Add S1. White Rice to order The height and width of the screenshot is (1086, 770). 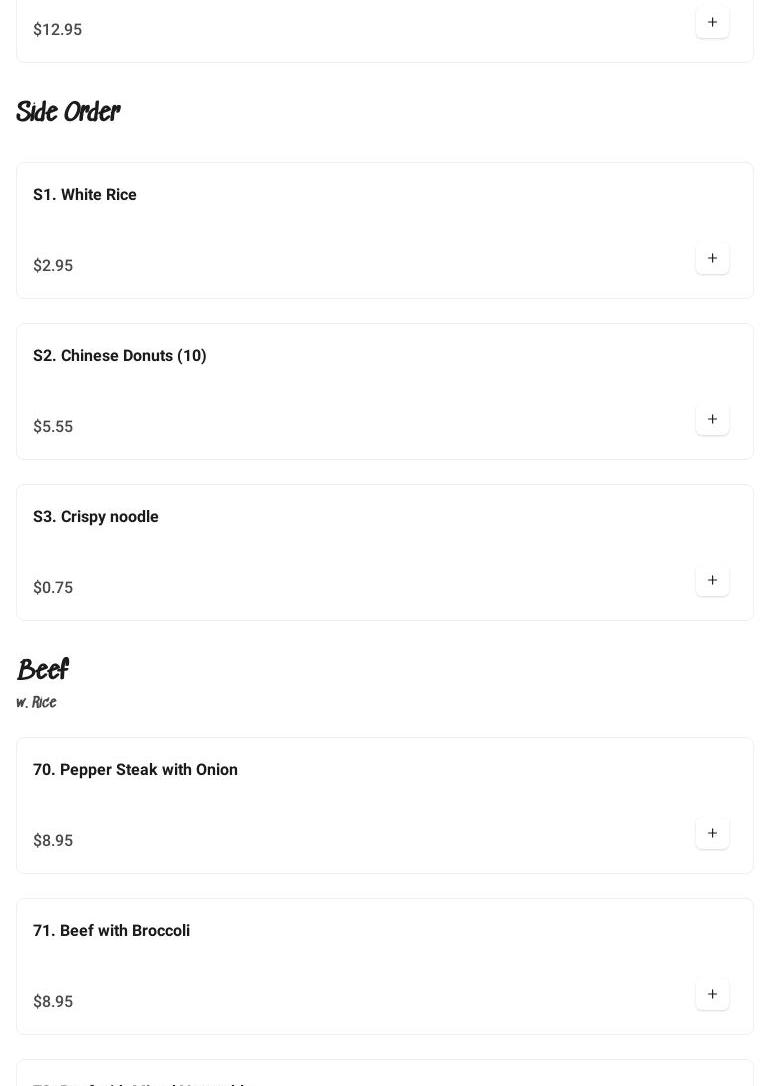click(x=712, y=258)
